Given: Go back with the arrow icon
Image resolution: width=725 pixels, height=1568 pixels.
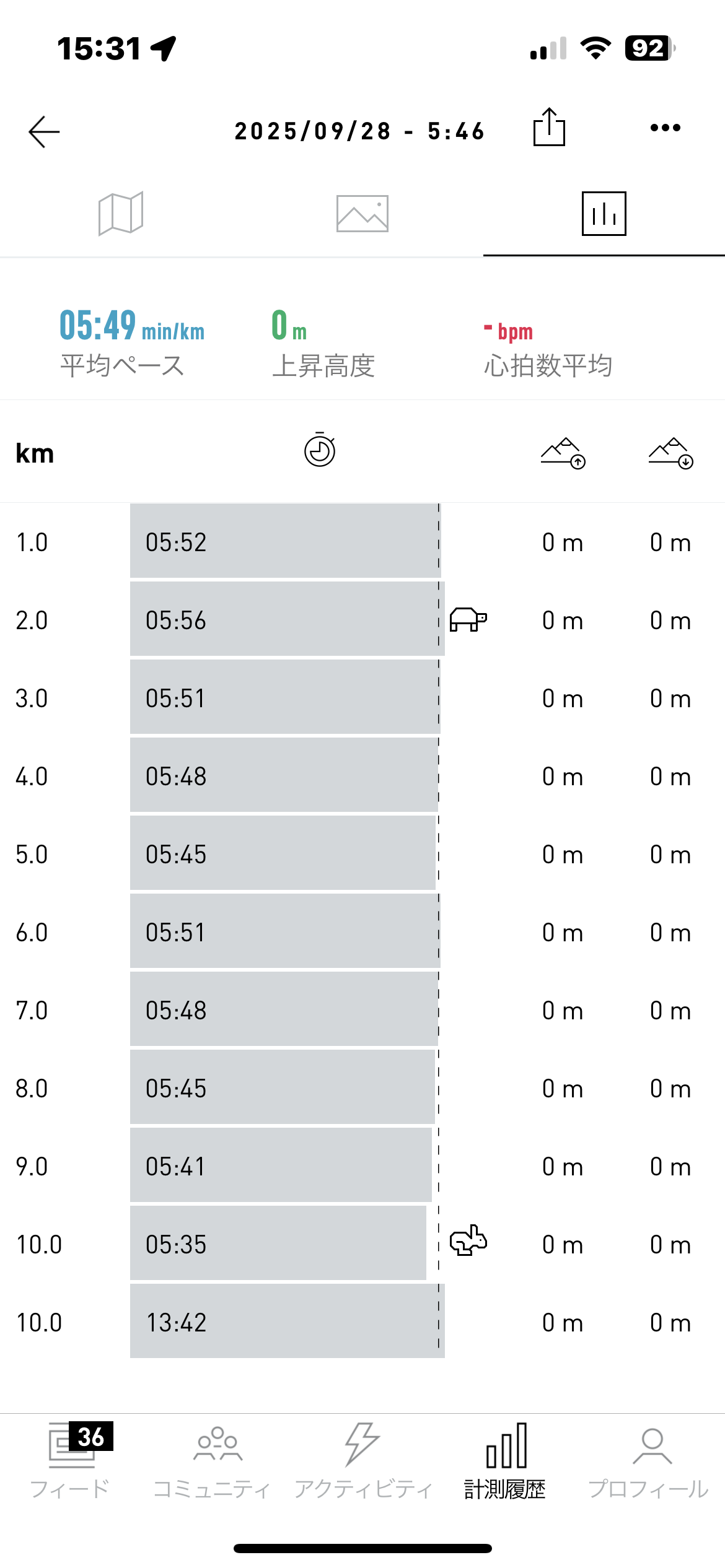Looking at the screenshot, I should [44, 131].
